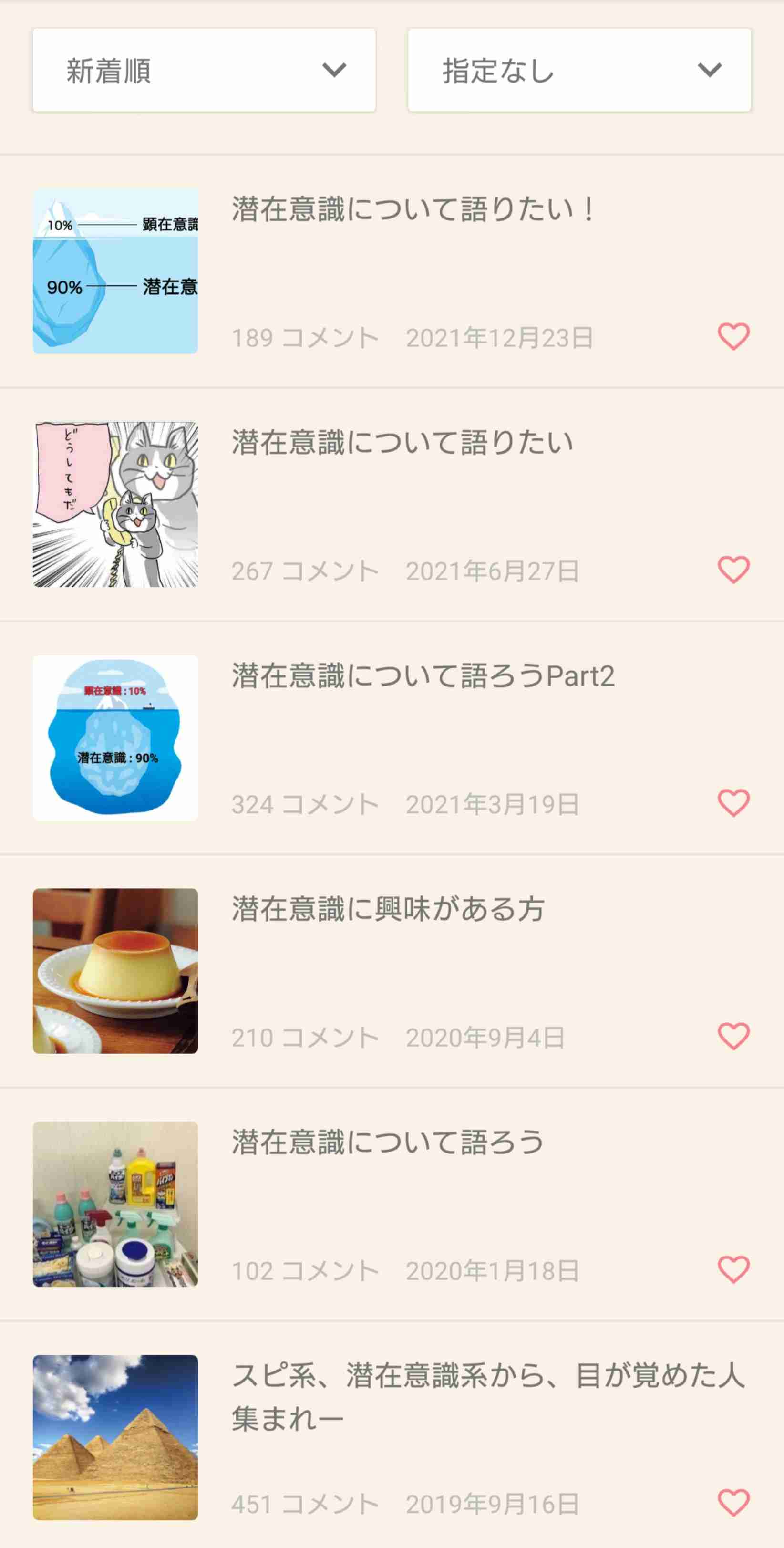The height and width of the screenshot is (1548, 784).
Task: Tap the heart on the 2021年6月27日 topic
Action: pos(733,570)
